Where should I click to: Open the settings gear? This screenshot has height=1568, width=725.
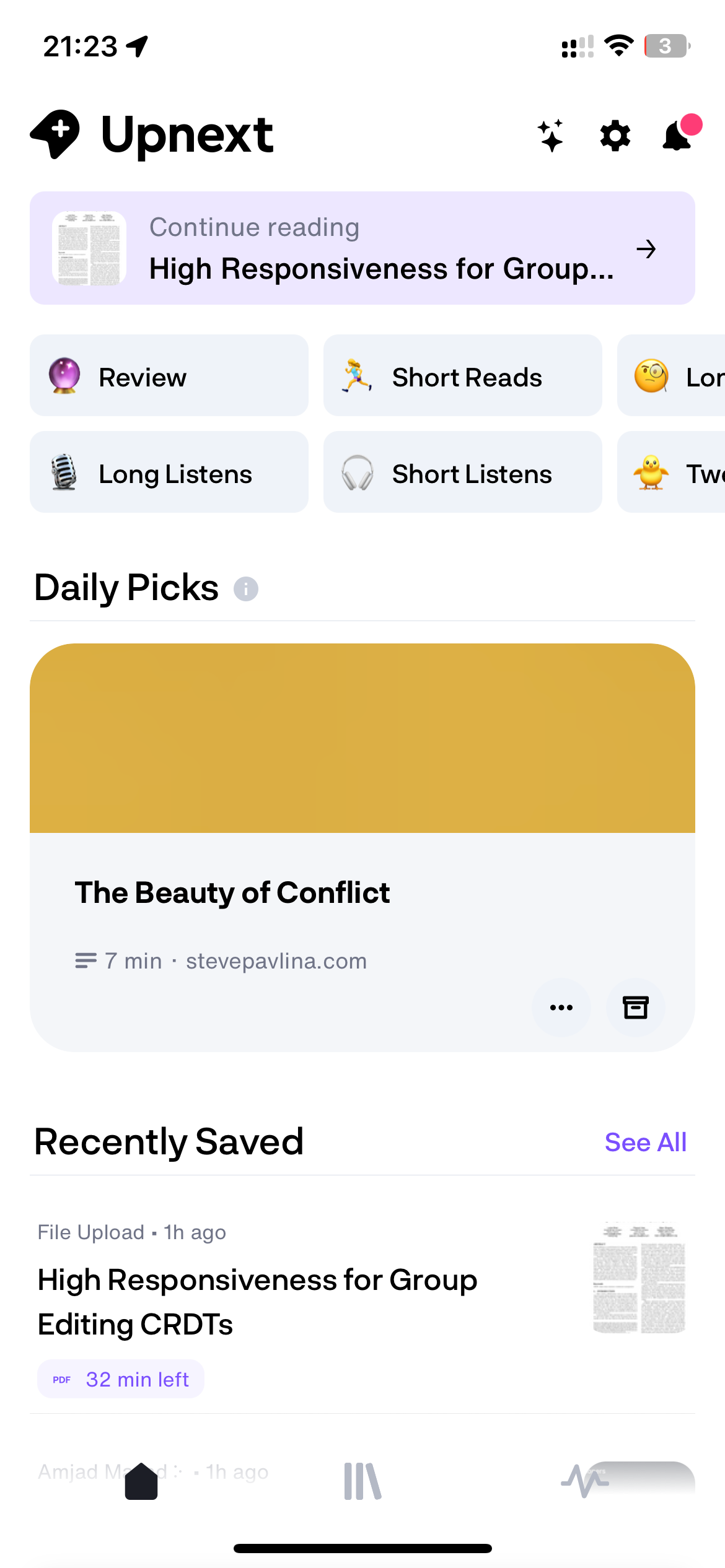coord(613,135)
